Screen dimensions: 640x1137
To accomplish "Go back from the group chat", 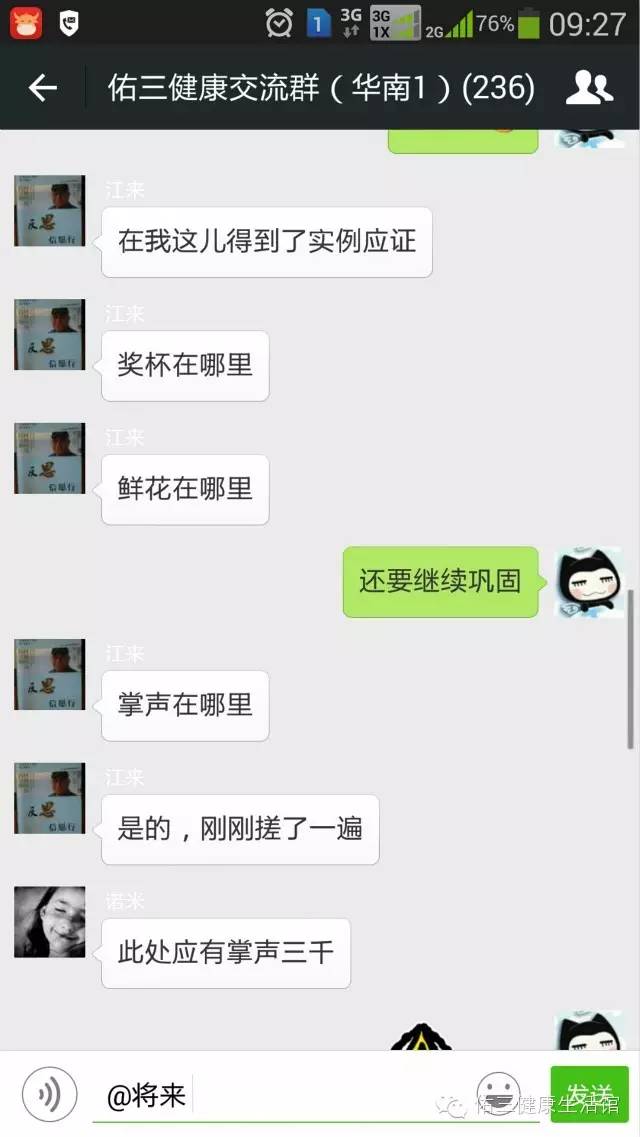I will (42, 88).
